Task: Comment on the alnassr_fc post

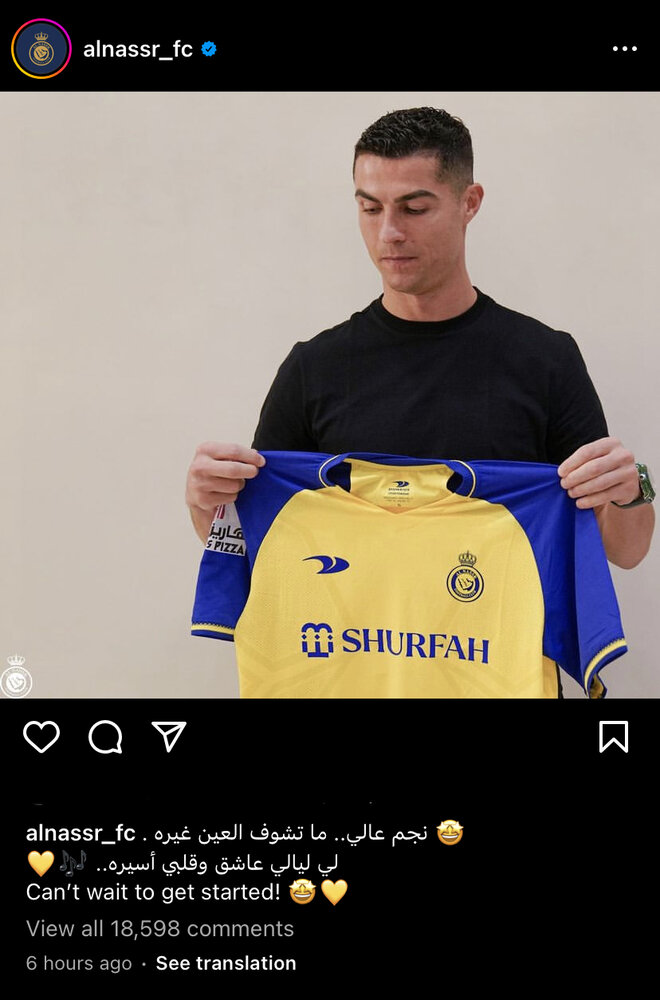Action: [105, 737]
